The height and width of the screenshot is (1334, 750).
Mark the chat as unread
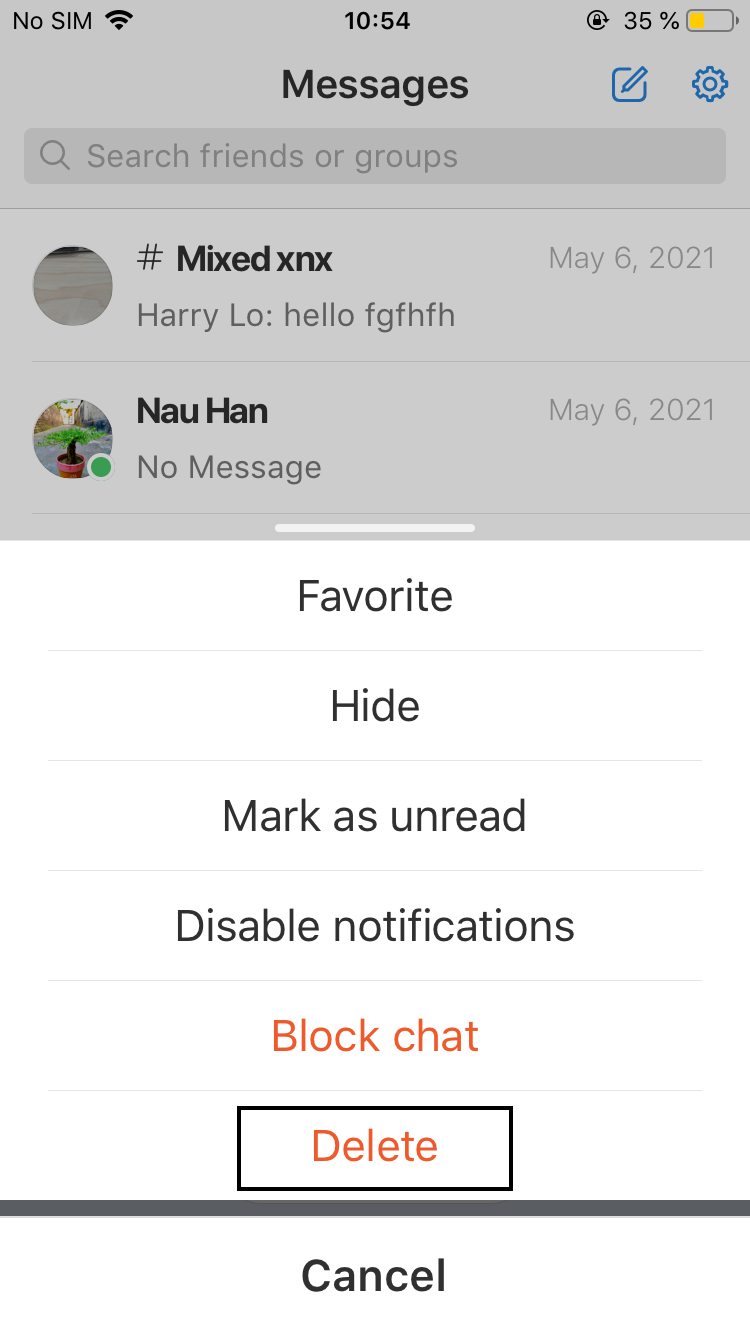[375, 815]
